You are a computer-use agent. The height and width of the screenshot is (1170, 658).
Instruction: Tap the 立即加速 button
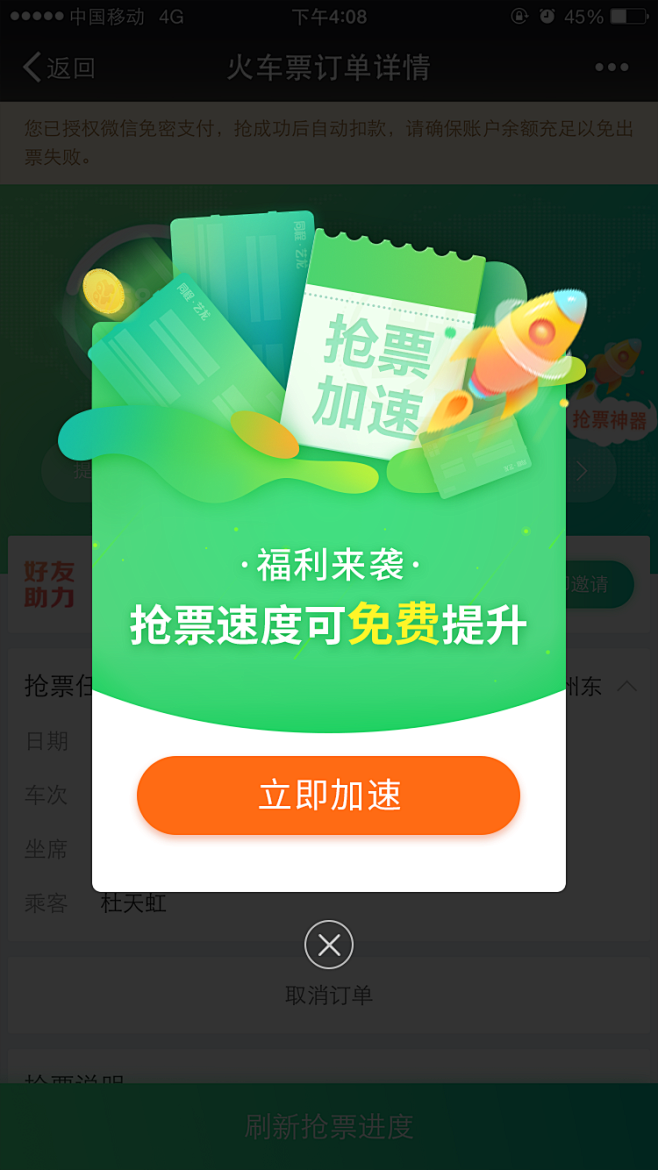point(328,795)
